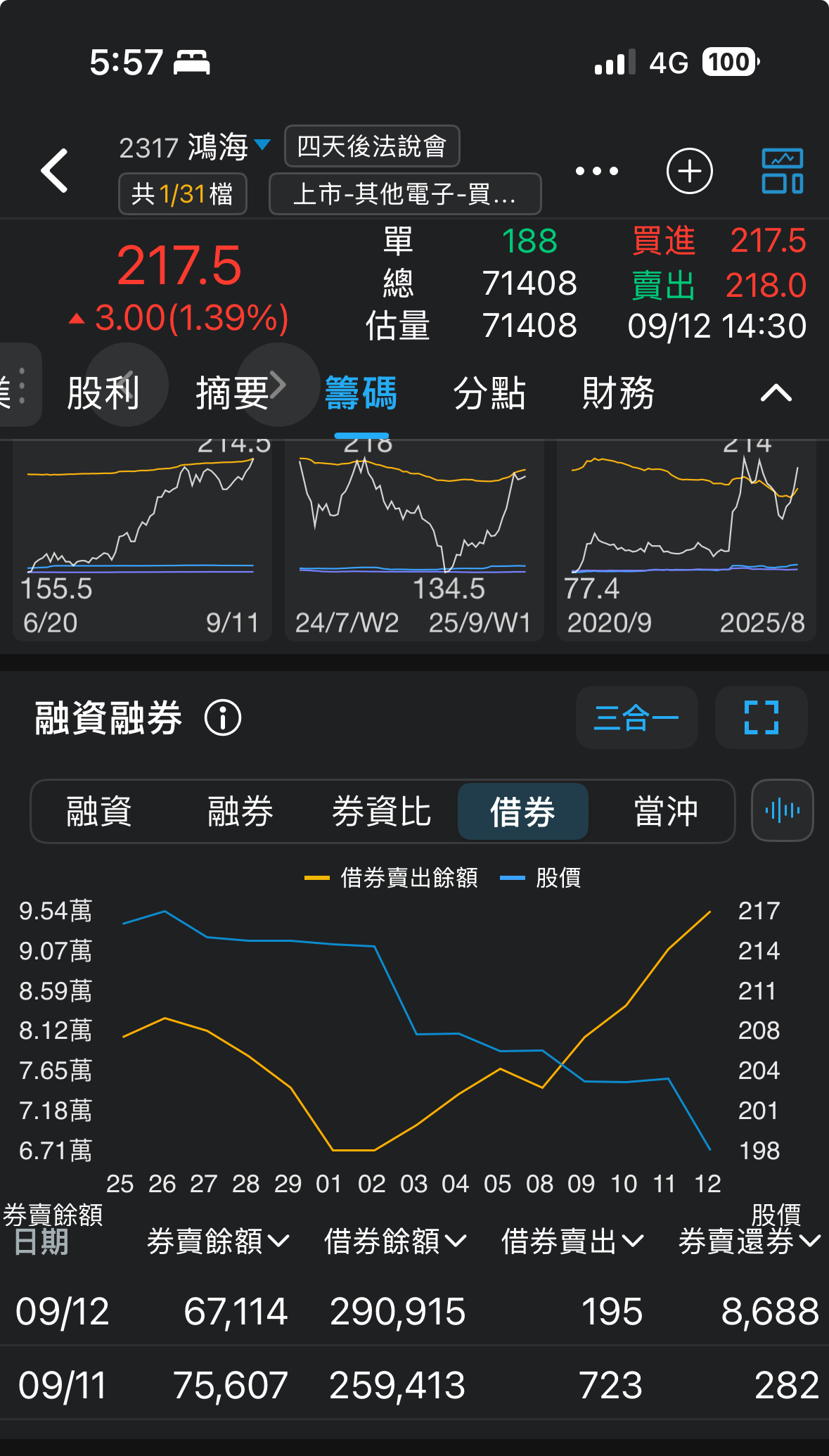Select the 融資 segment
Viewport: 829px width, 1456px height.
[99, 811]
